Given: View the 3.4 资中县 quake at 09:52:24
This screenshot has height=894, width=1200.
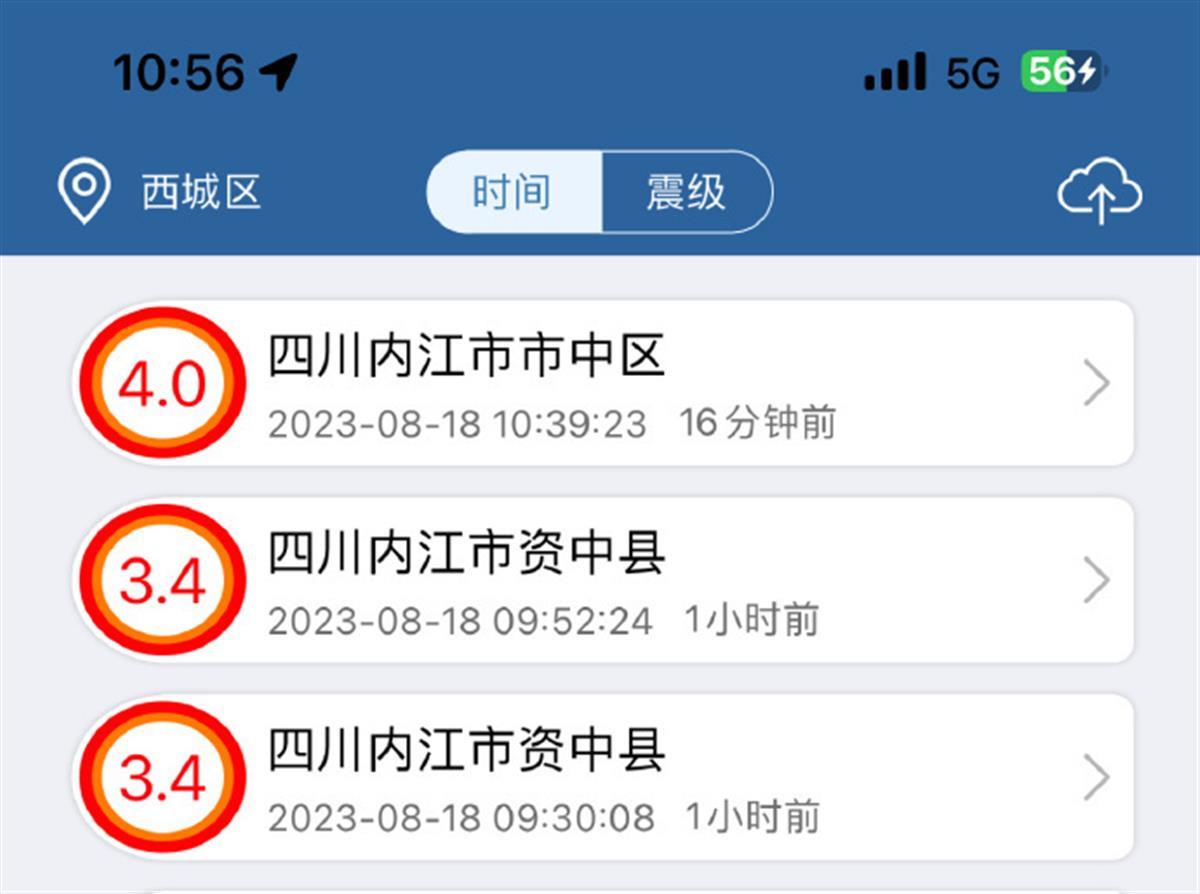Looking at the screenshot, I should [x=604, y=580].
